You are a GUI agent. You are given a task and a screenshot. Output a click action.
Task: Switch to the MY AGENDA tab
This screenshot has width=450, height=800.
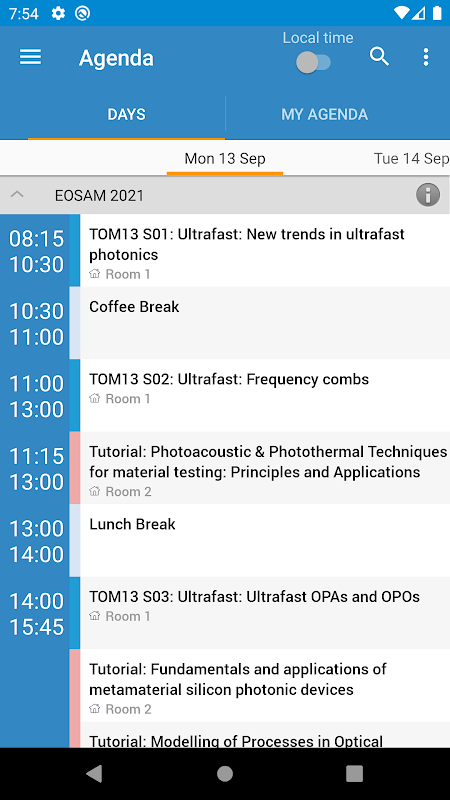[x=325, y=114]
